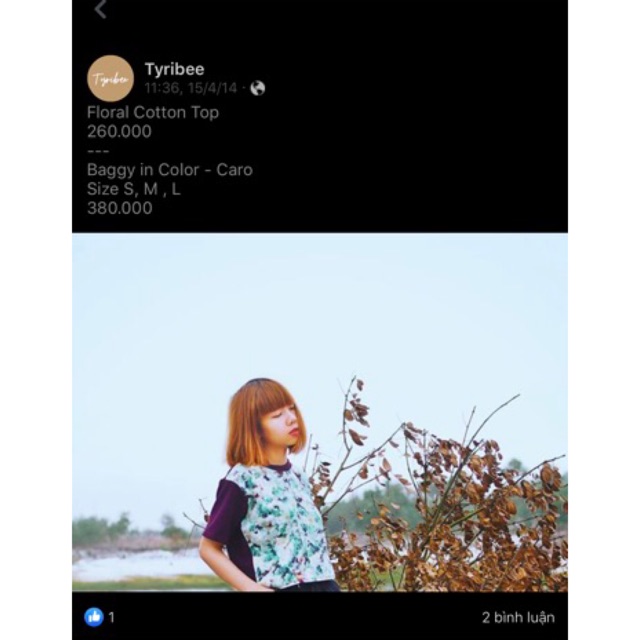Open the 2 bình luận comments
The width and height of the screenshot is (640, 640).
pyautogui.click(x=517, y=617)
